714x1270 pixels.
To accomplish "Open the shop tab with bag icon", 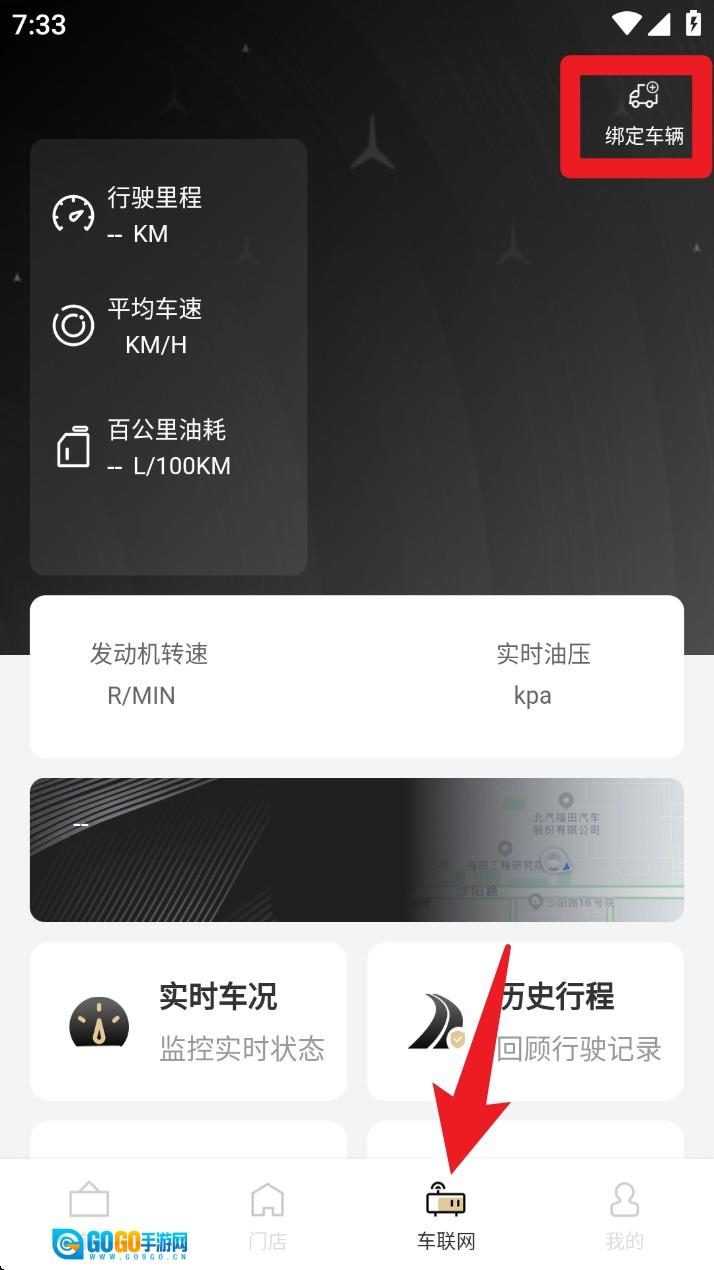I will pos(89,1205).
